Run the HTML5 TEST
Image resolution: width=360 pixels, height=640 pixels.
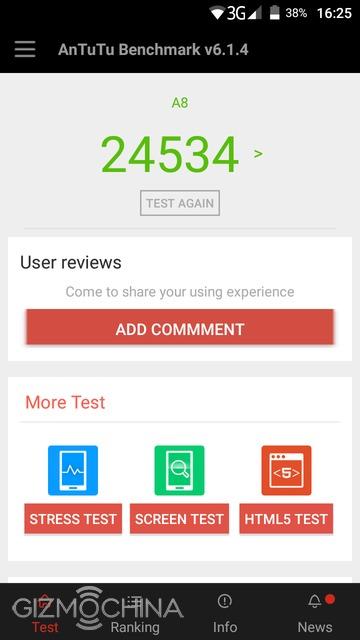[286, 519]
